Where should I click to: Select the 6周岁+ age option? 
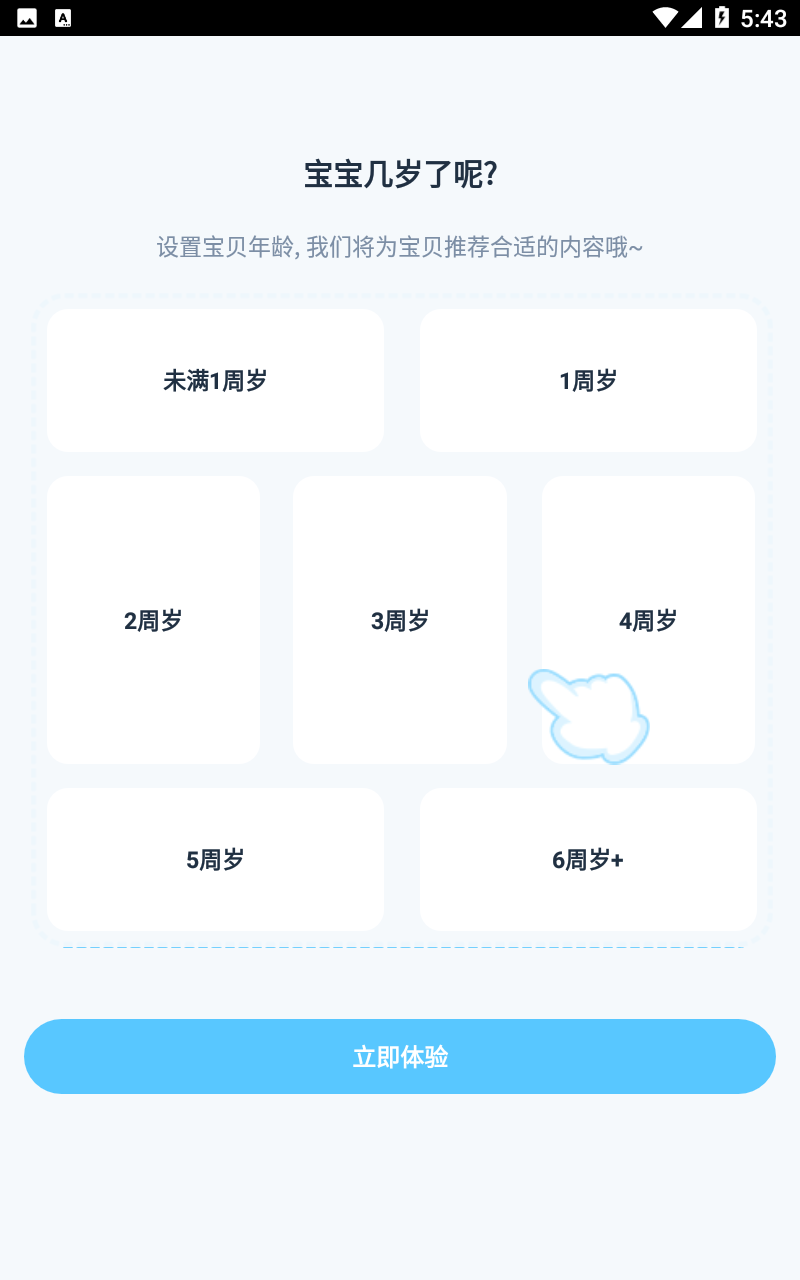tap(588, 860)
